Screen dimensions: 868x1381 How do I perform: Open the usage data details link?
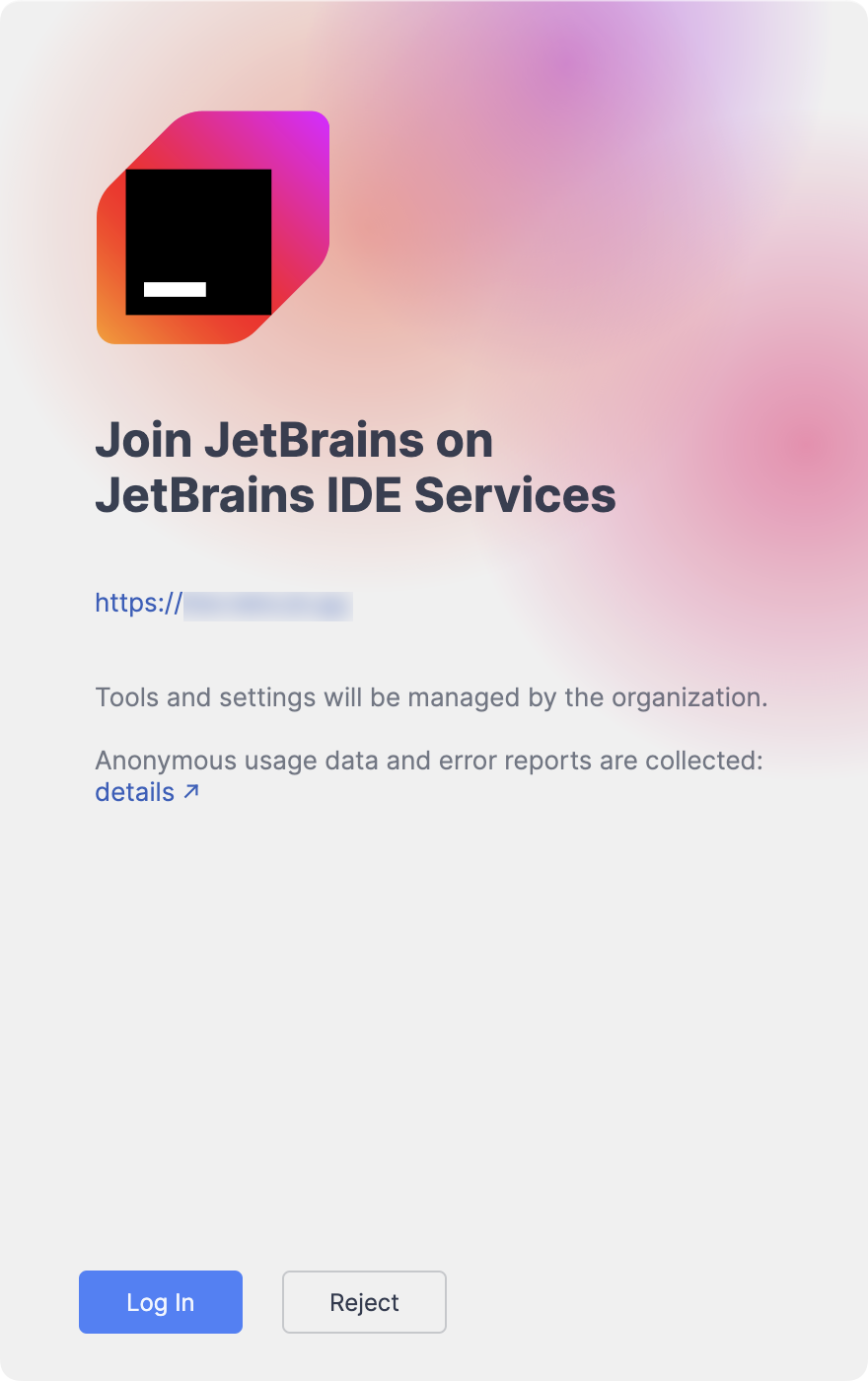(x=146, y=792)
